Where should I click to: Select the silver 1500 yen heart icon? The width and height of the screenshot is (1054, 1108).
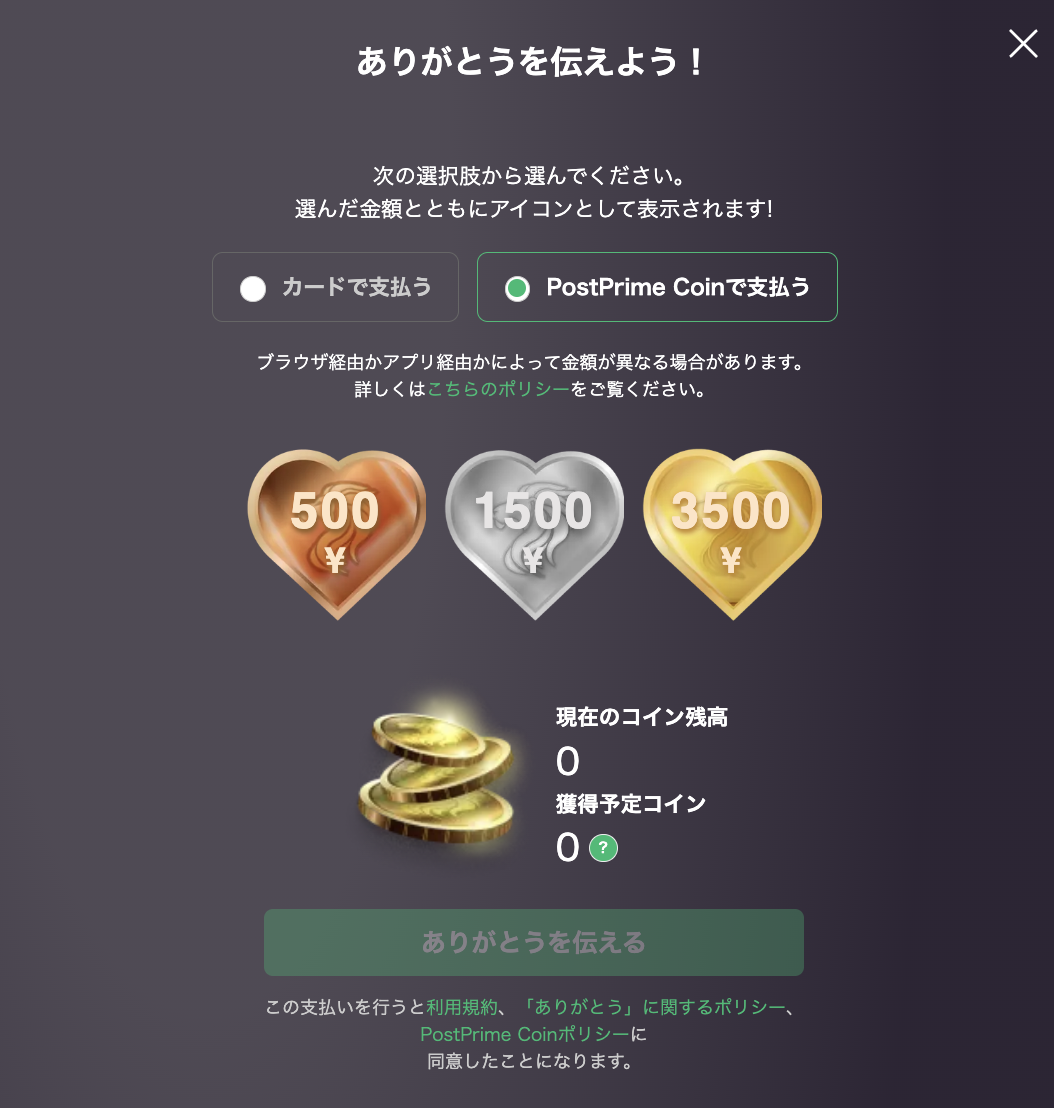(534, 530)
